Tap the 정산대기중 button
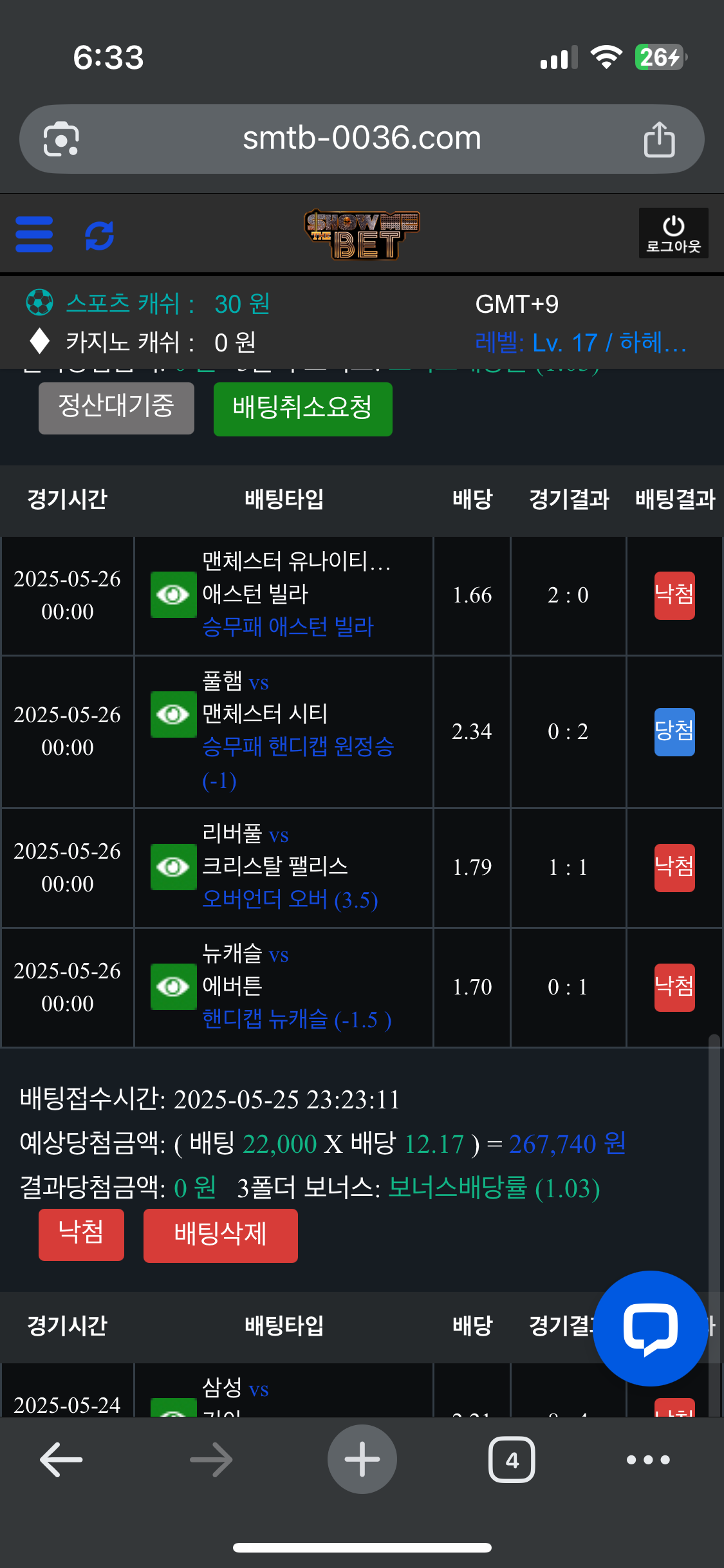This screenshot has height=1568, width=724. [116, 408]
